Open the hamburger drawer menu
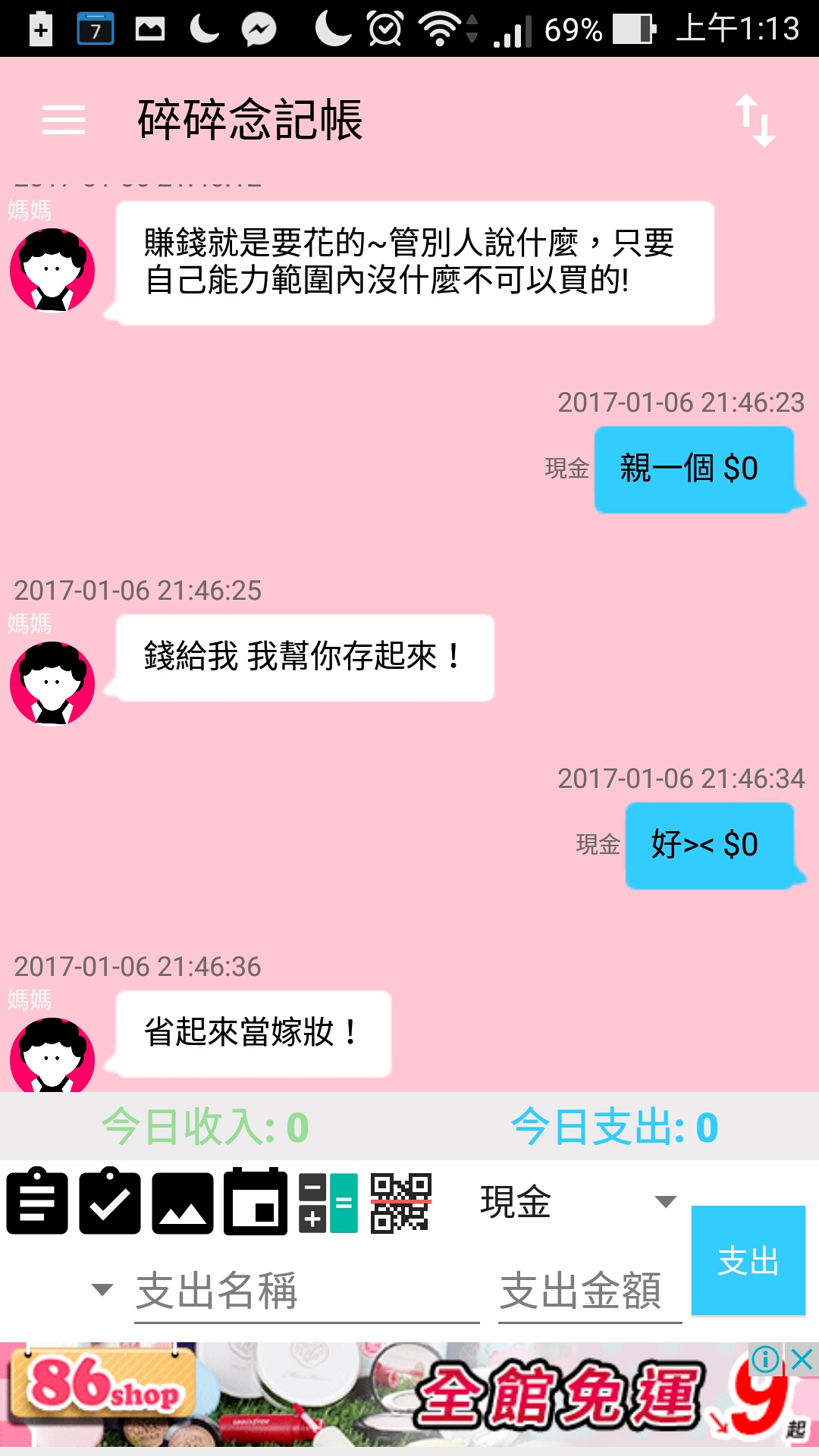The height and width of the screenshot is (1456, 819). click(64, 121)
